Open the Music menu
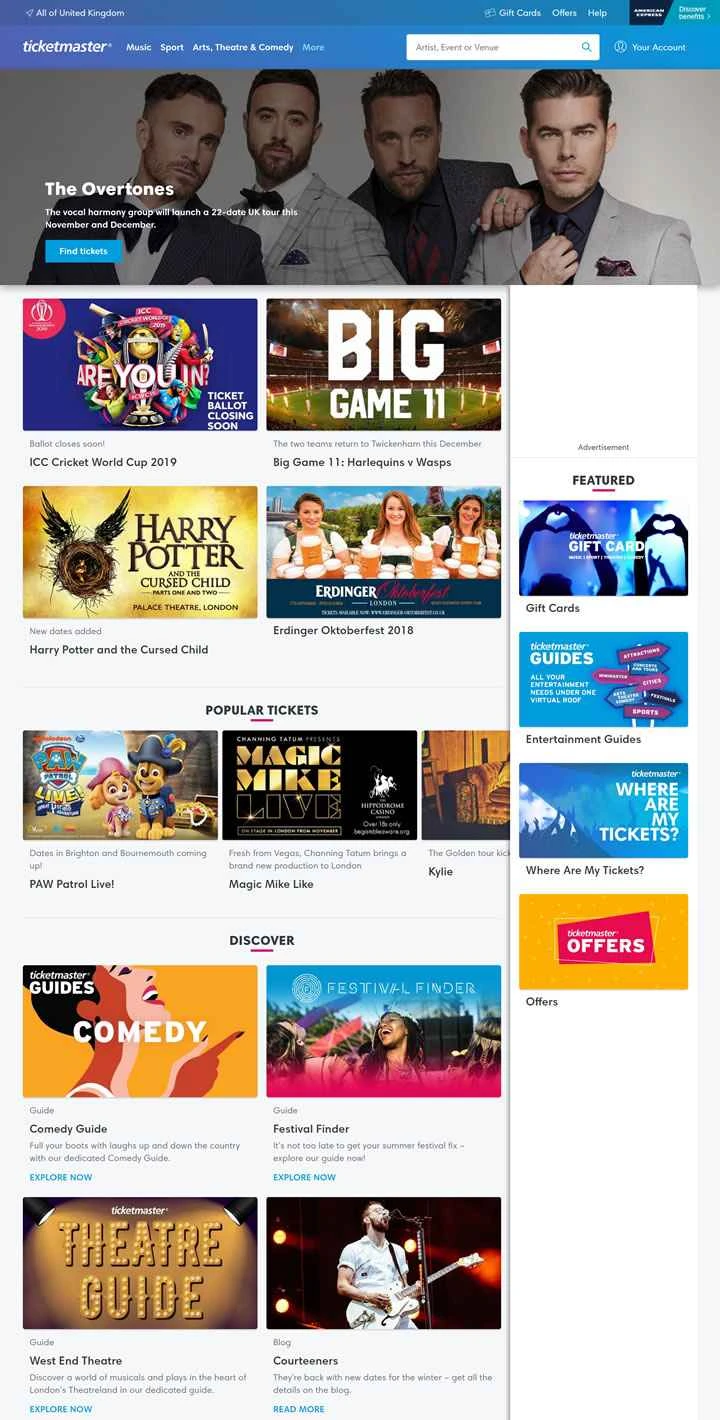 pos(139,47)
